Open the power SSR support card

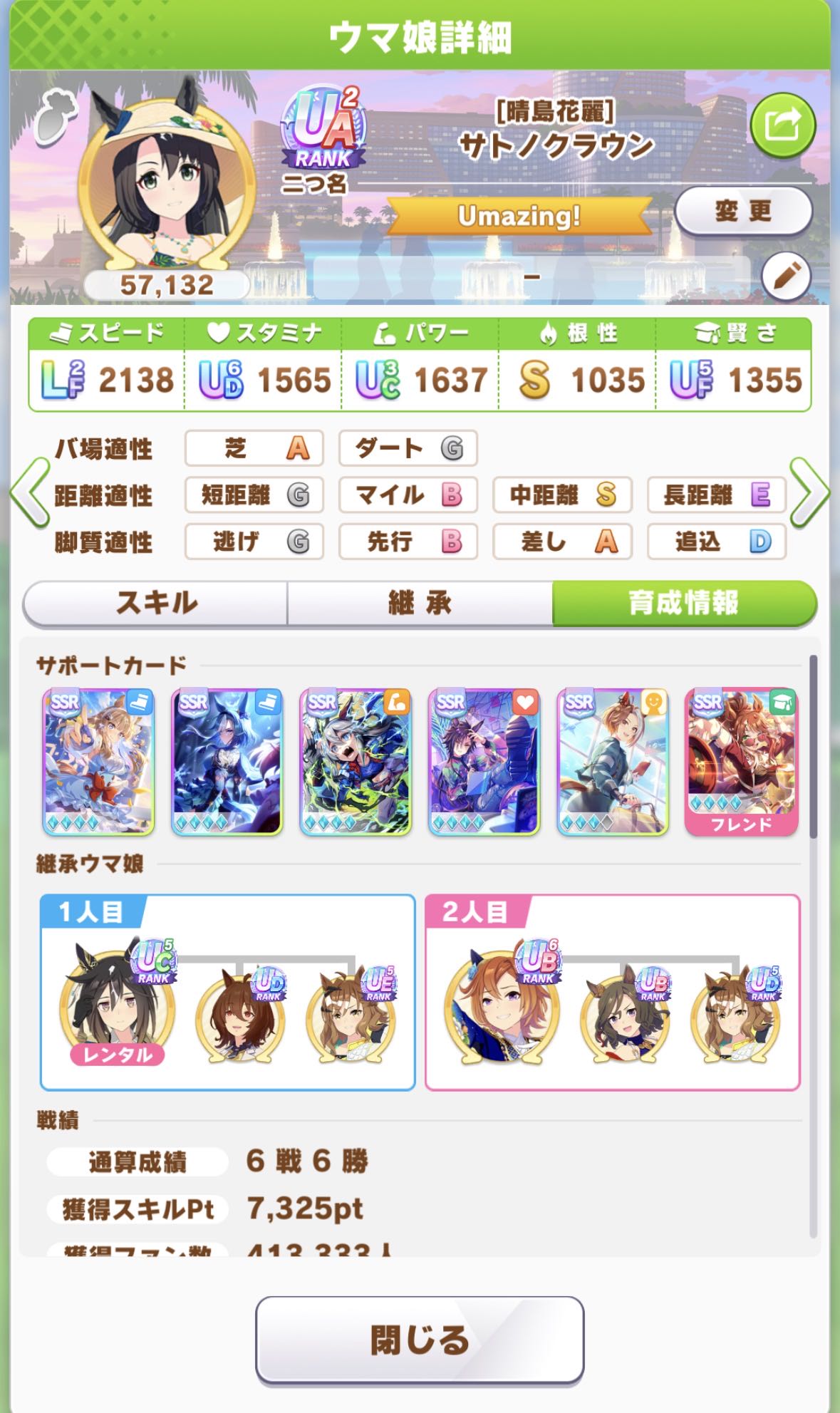pyautogui.click(x=355, y=761)
